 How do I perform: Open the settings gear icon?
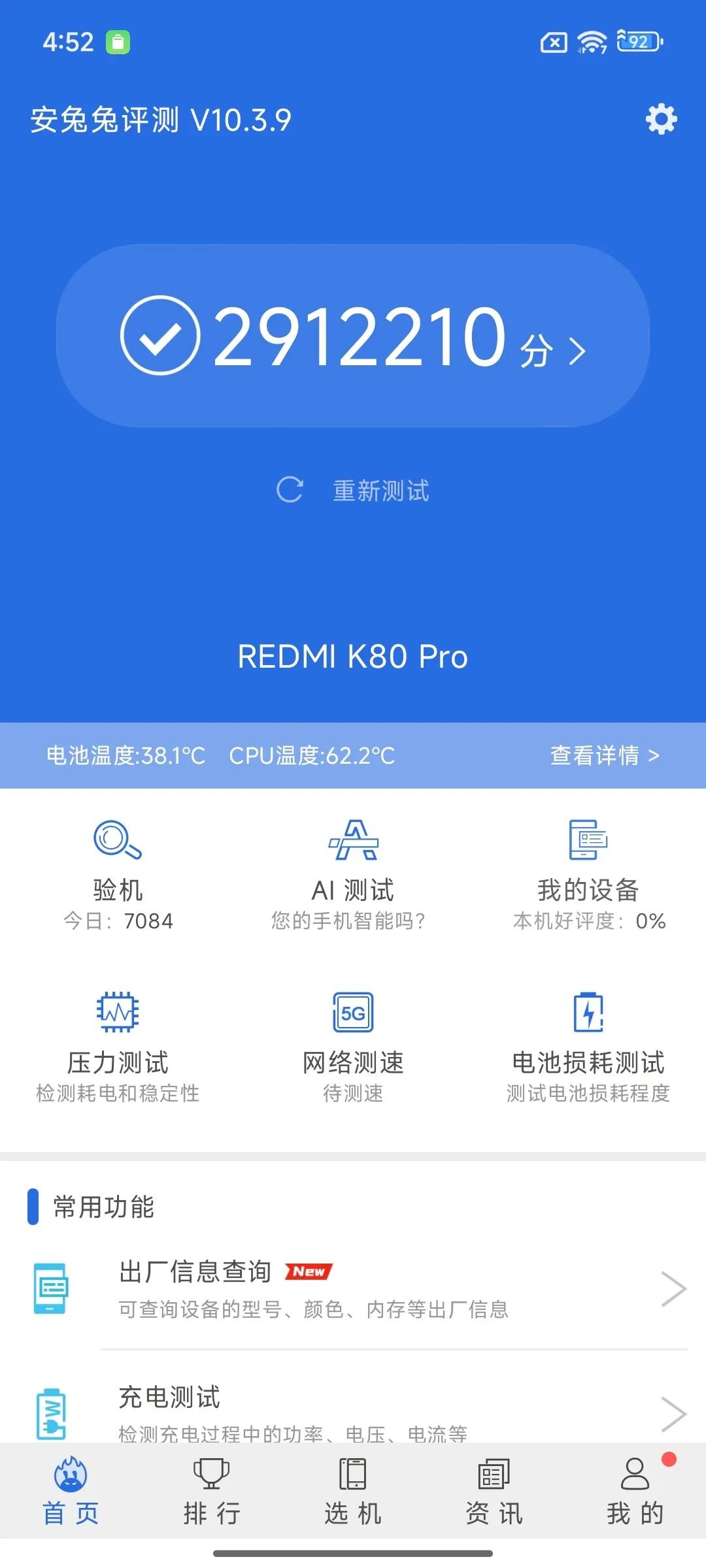[x=661, y=119]
